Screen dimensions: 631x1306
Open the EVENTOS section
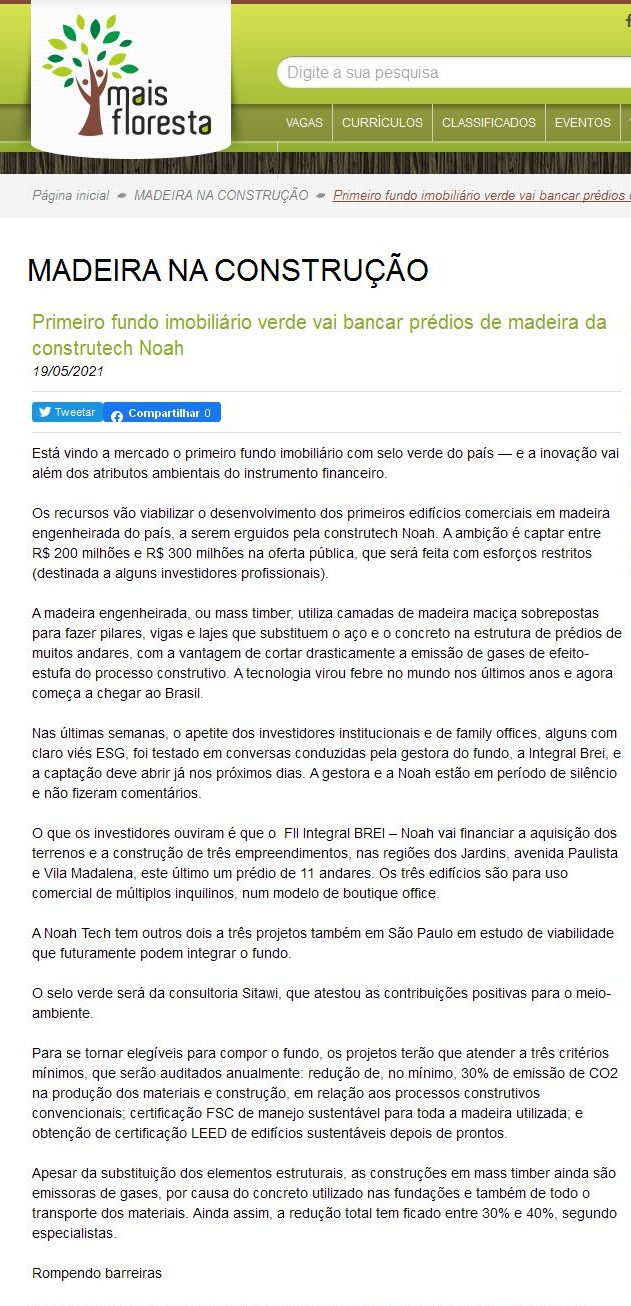click(582, 123)
